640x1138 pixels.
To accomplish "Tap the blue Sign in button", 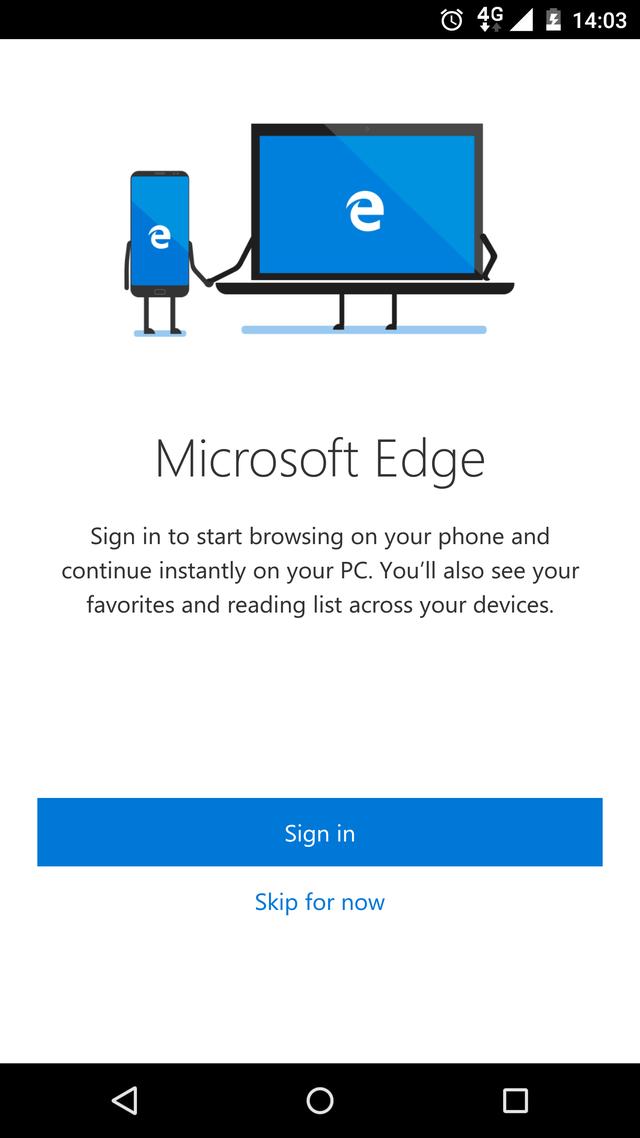I will point(320,832).
